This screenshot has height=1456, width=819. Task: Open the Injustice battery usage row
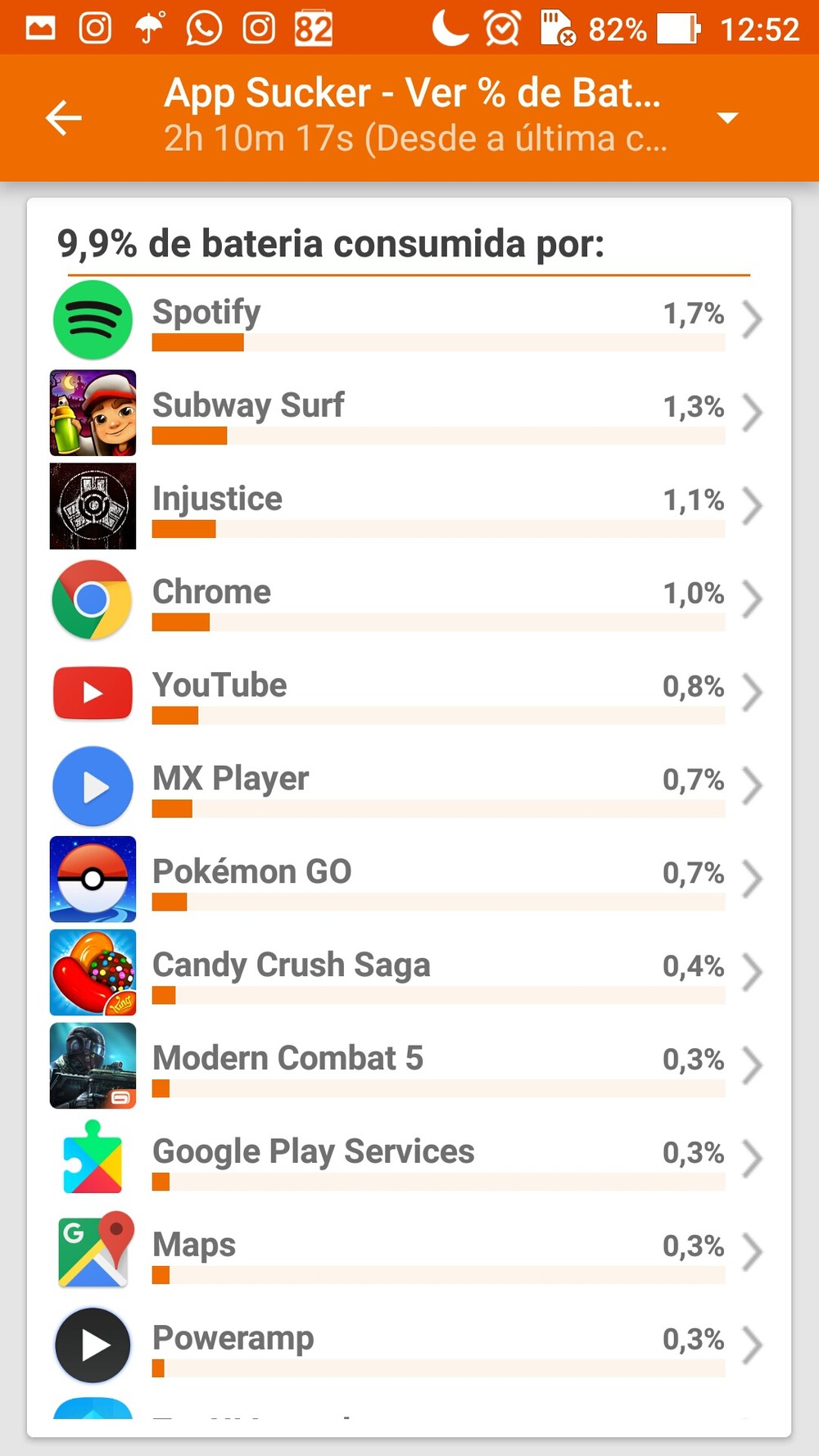click(409, 506)
